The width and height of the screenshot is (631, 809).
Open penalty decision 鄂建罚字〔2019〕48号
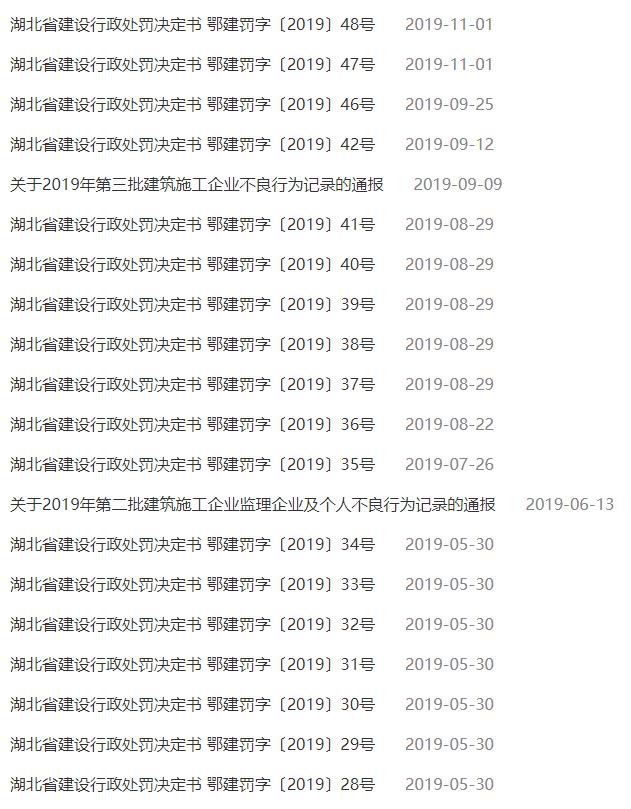pyautogui.click(x=192, y=24)
